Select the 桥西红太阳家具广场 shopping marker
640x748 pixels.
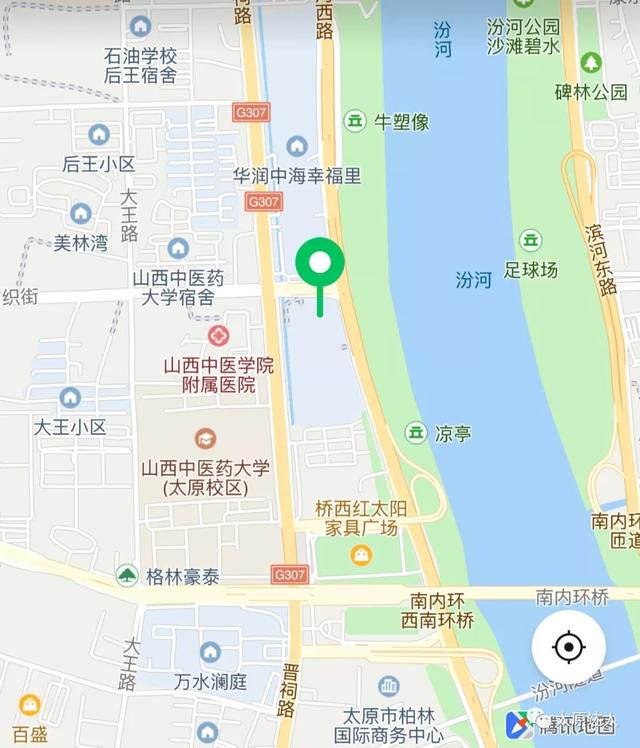[x=361, y=554]
